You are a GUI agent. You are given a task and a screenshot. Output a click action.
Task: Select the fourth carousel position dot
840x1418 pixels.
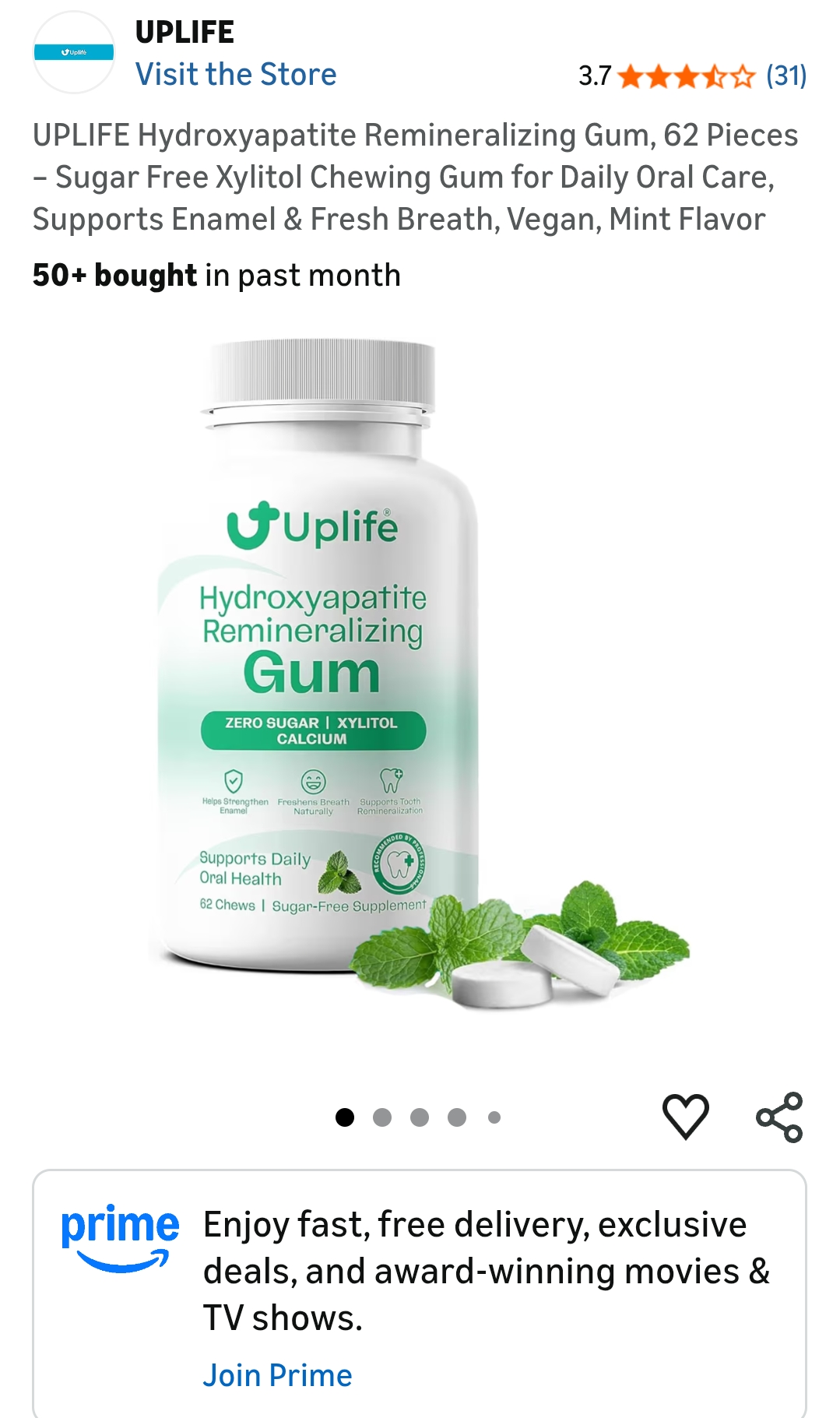tap(456, 1117)
